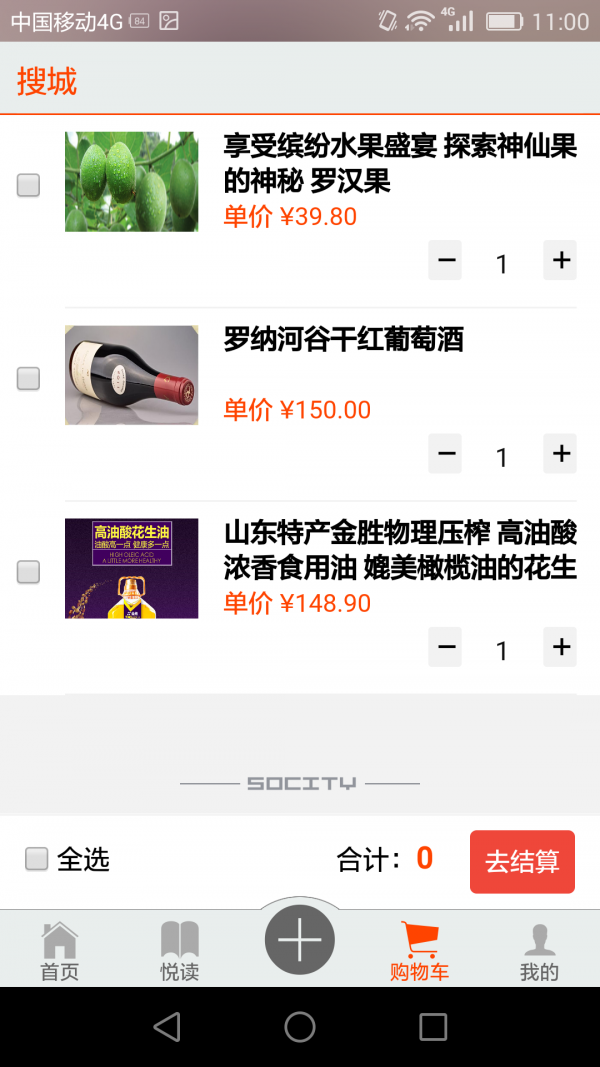Go to the 首页 tab
The image size is (600, 1067).
(x=60, y=951)
